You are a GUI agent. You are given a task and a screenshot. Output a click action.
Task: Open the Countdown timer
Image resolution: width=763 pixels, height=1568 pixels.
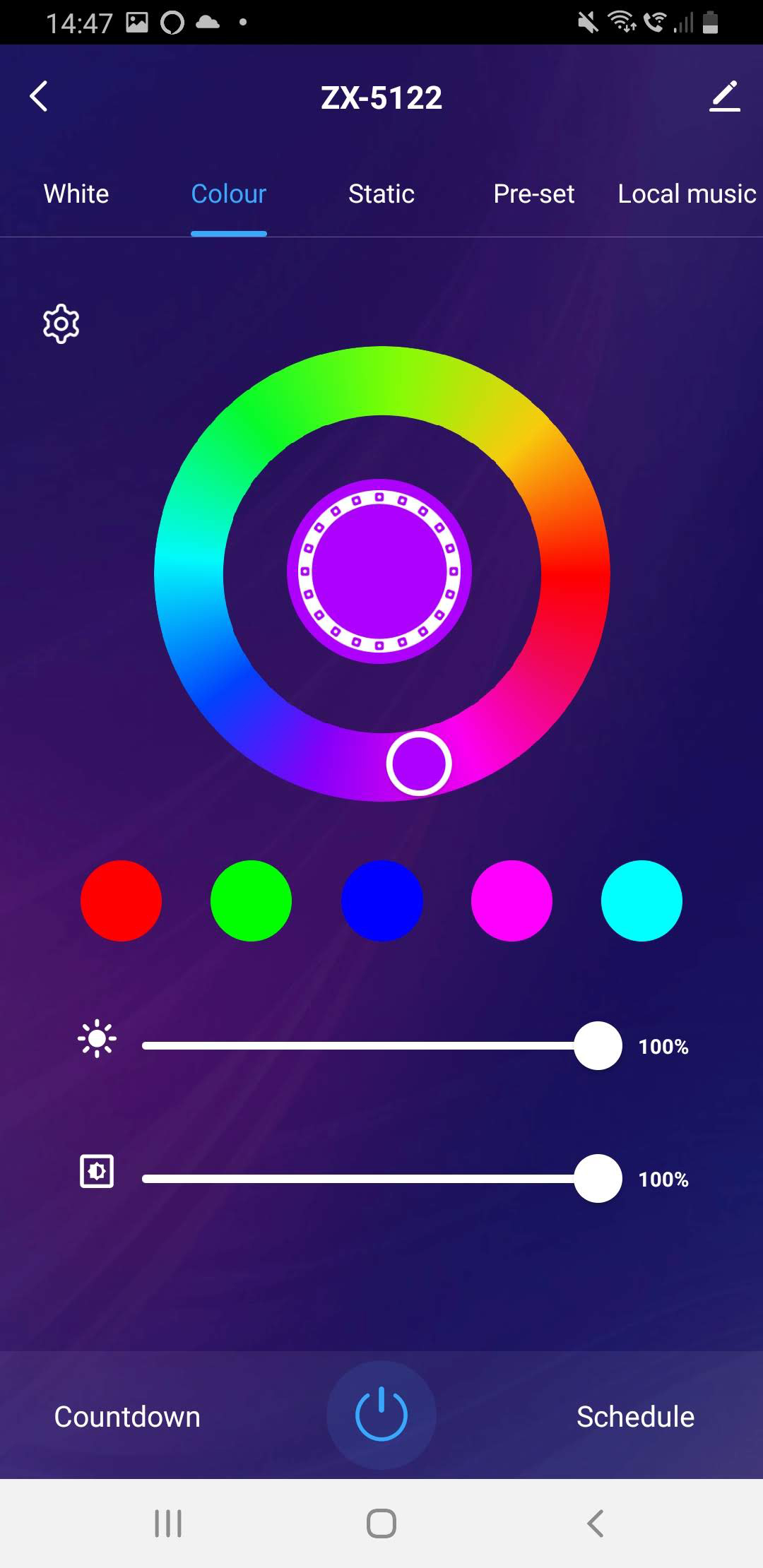127,1416
